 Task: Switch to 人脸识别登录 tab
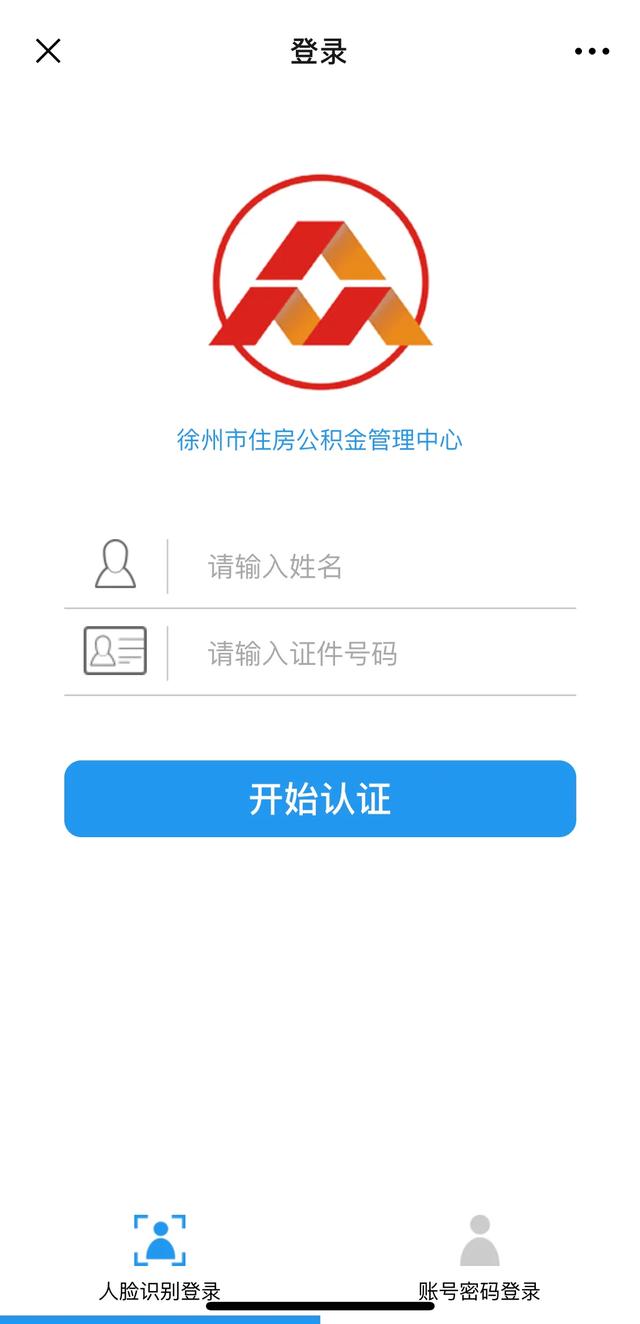[160, 1258]
